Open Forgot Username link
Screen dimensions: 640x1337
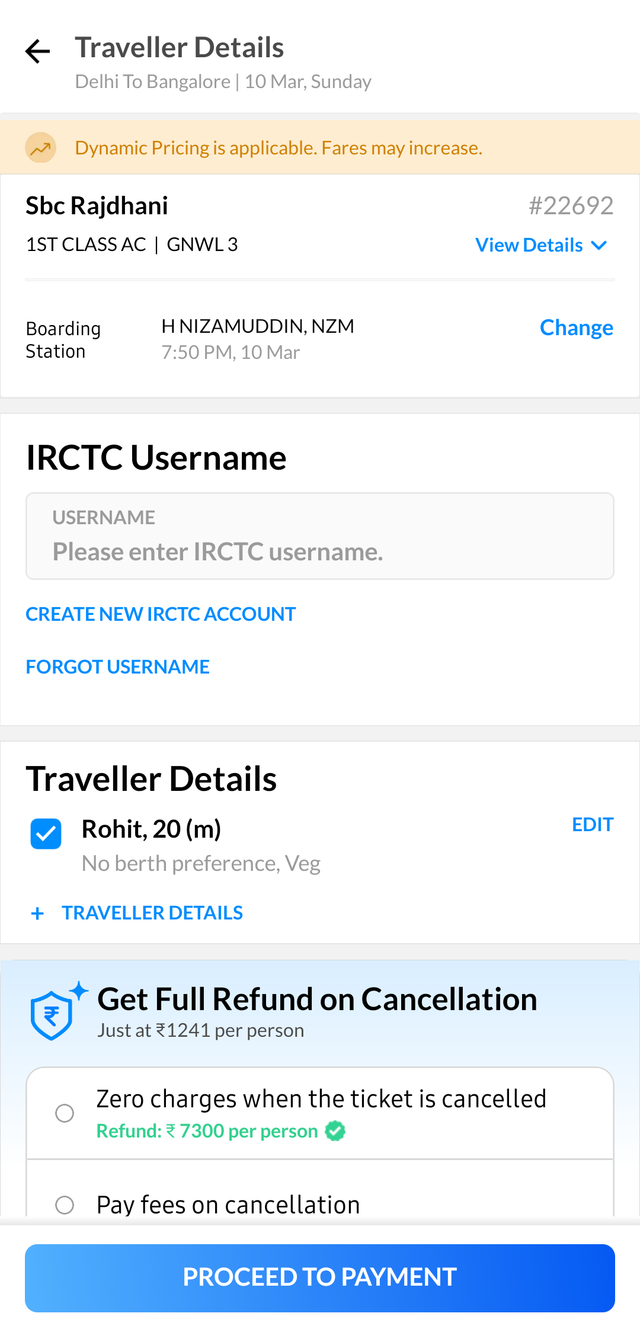(x=118, y=667)
